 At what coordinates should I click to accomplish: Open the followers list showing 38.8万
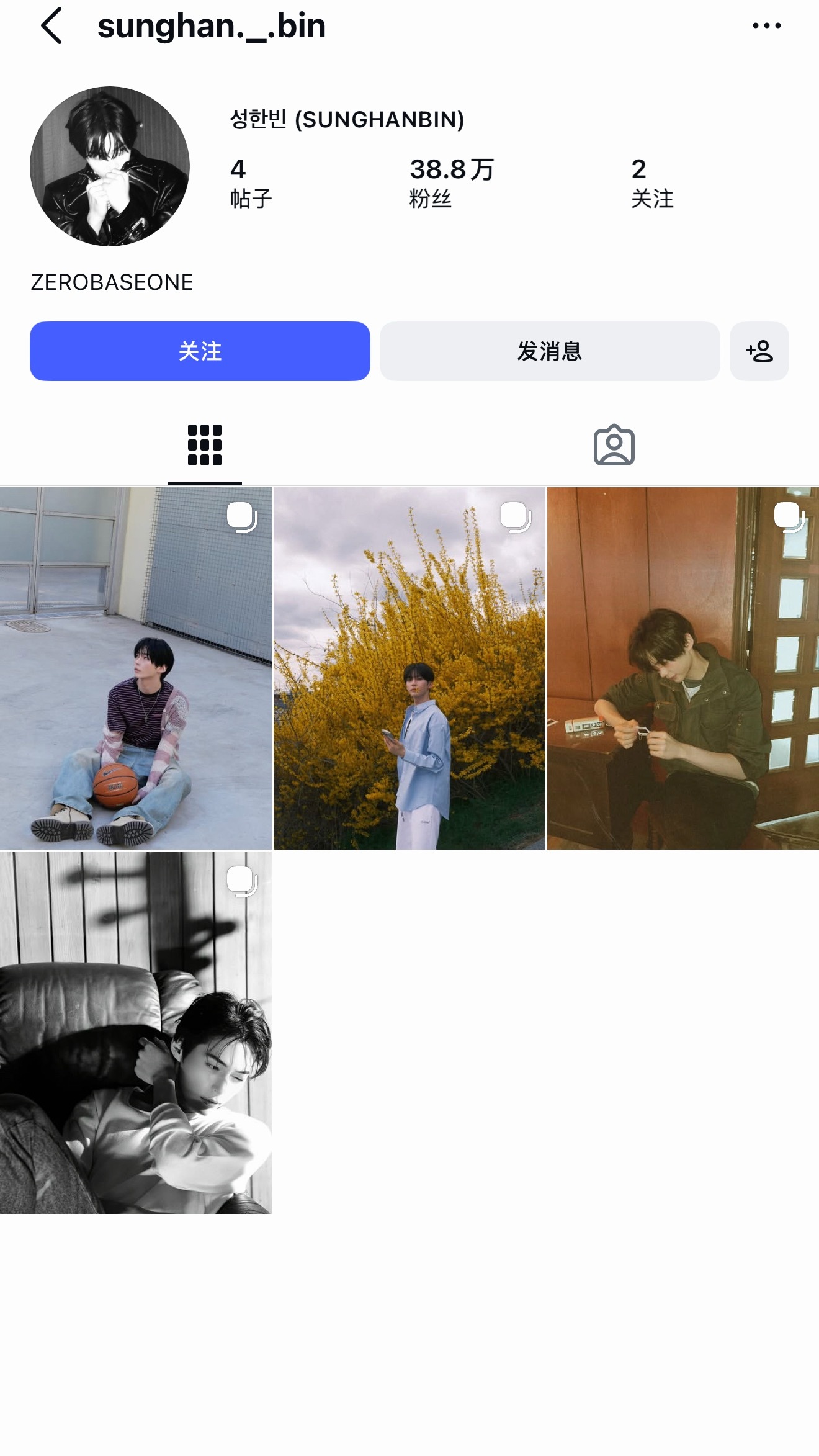[x=451, y=182]
